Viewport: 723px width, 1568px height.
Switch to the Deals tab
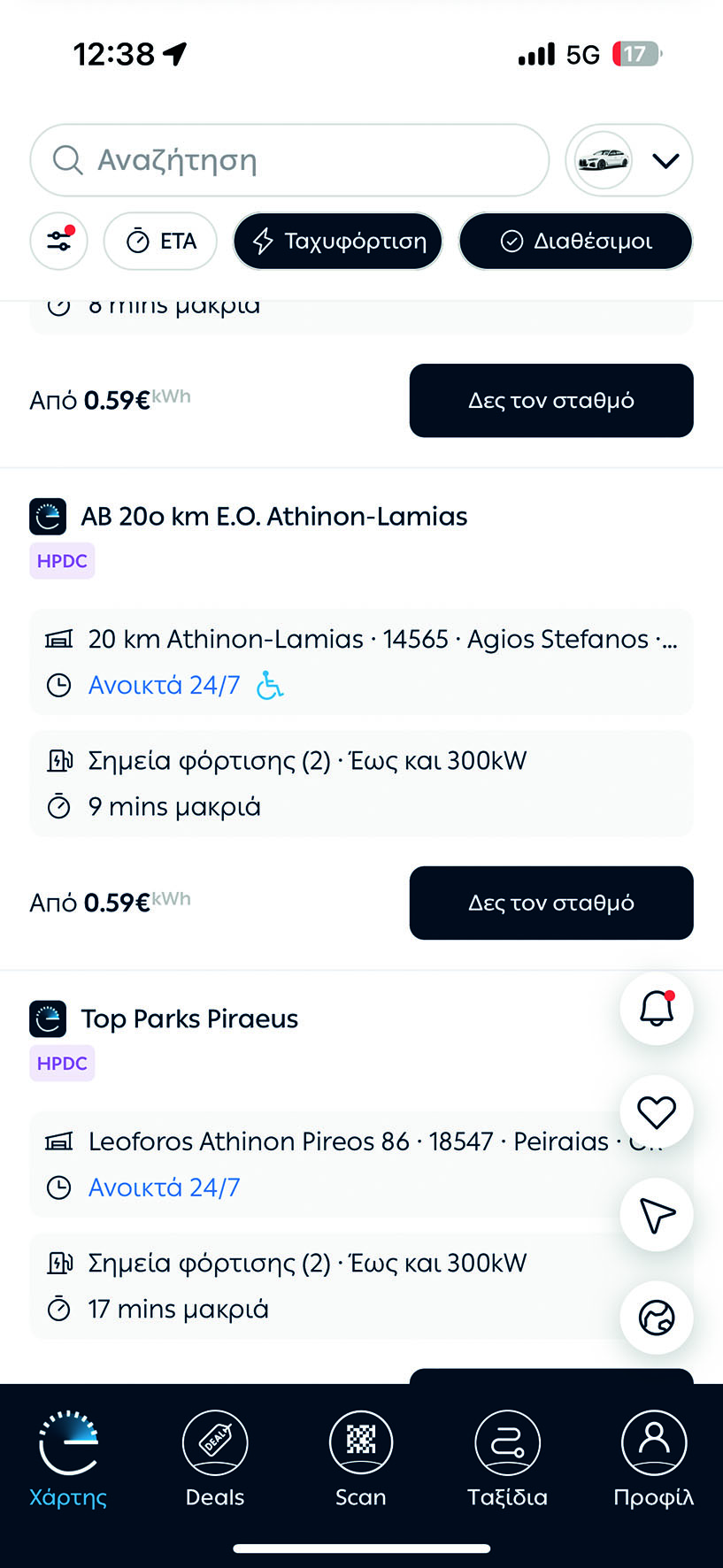pos(215,1460)
